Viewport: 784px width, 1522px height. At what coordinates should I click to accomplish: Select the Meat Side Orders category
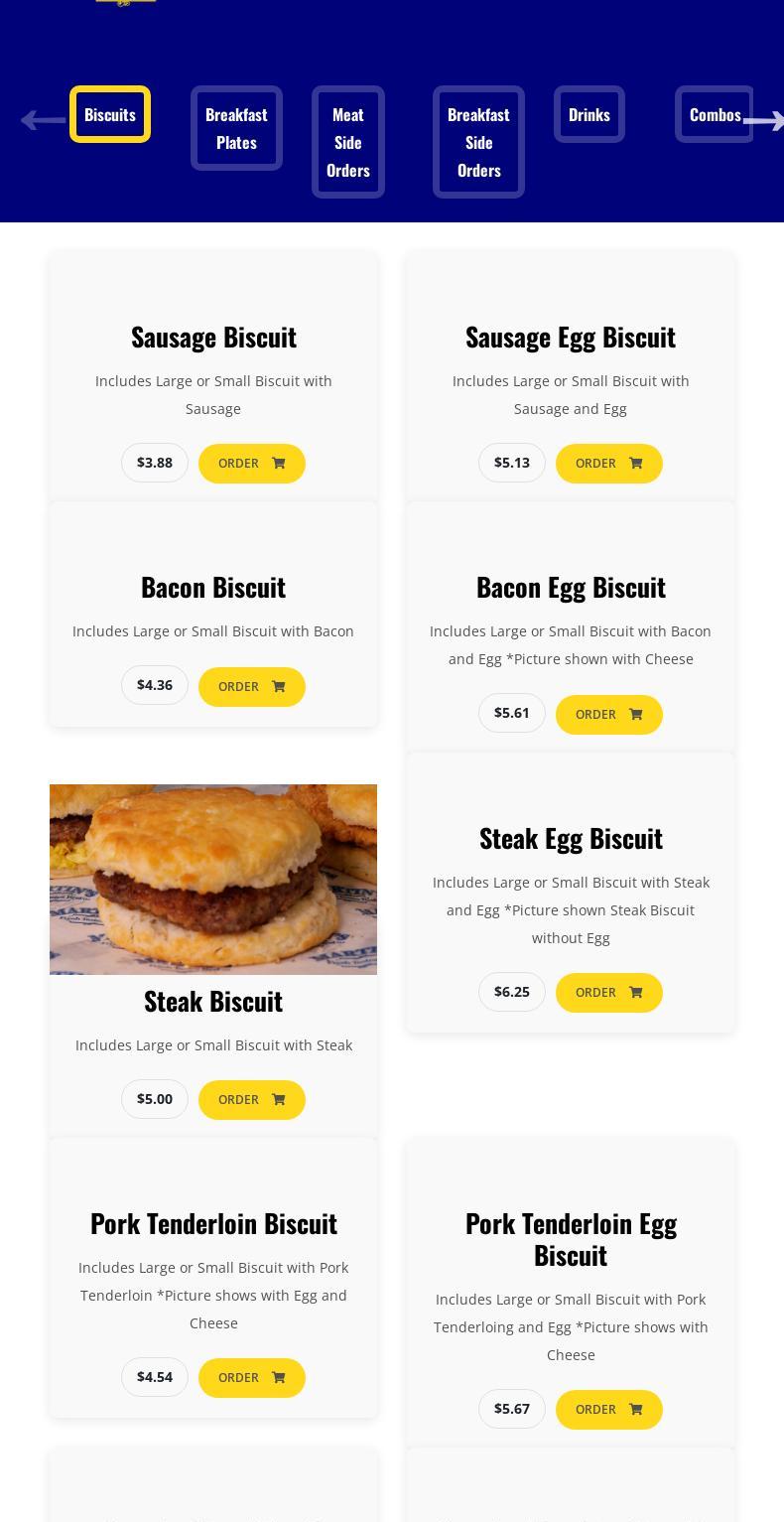click(347, 142)
